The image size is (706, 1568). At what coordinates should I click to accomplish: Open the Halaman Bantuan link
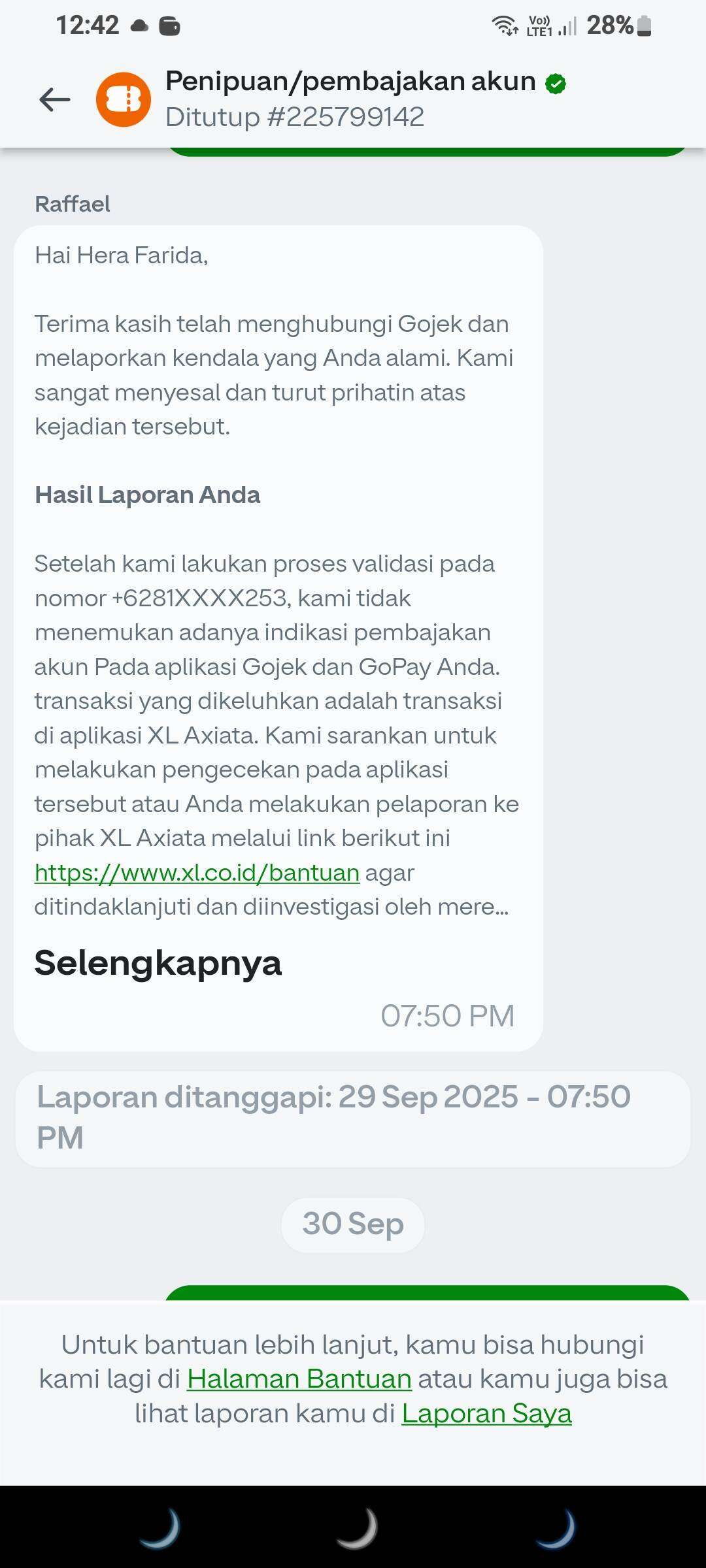click(299, 1379)
